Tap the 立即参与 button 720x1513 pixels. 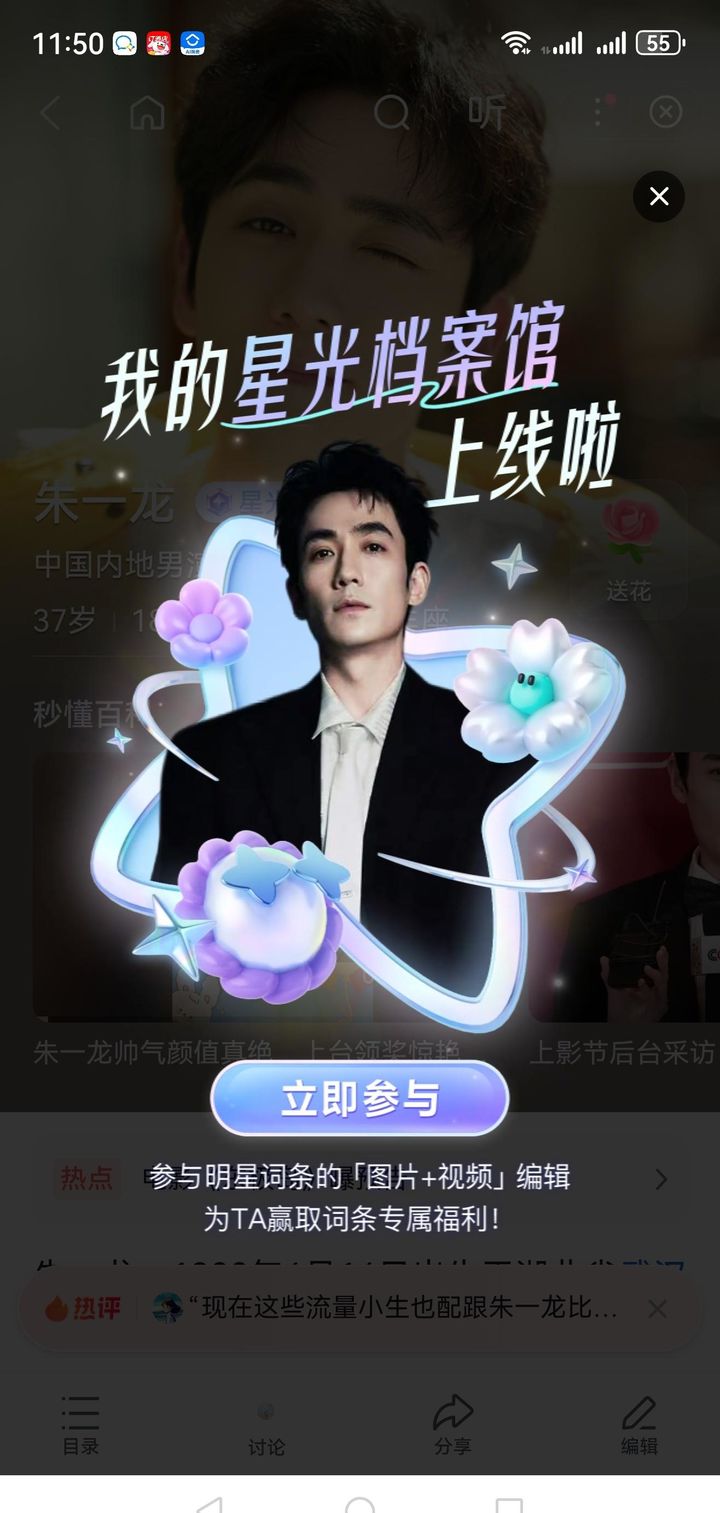(x=359, y=1098)
